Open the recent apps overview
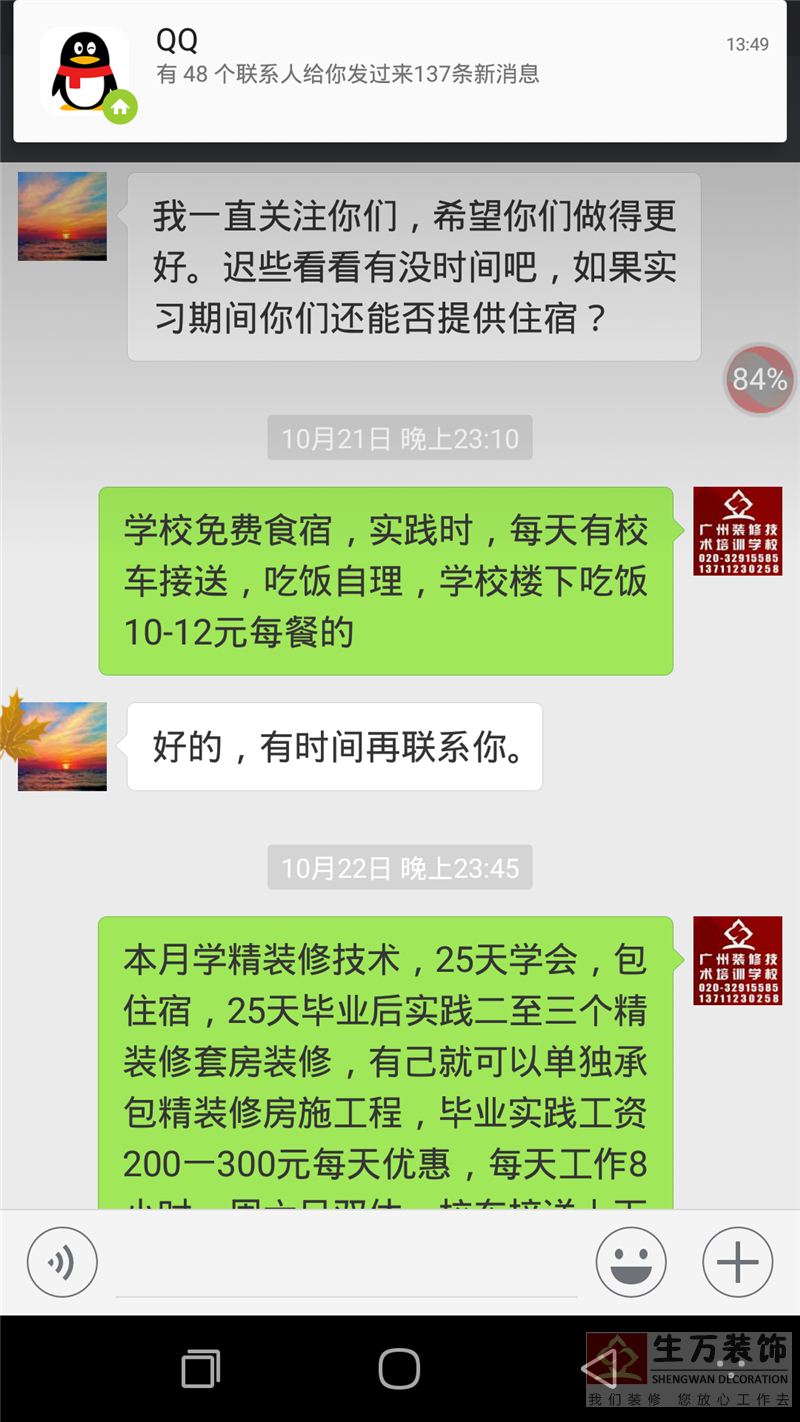Viewport: 800px width, 1422px height. 200,1369
